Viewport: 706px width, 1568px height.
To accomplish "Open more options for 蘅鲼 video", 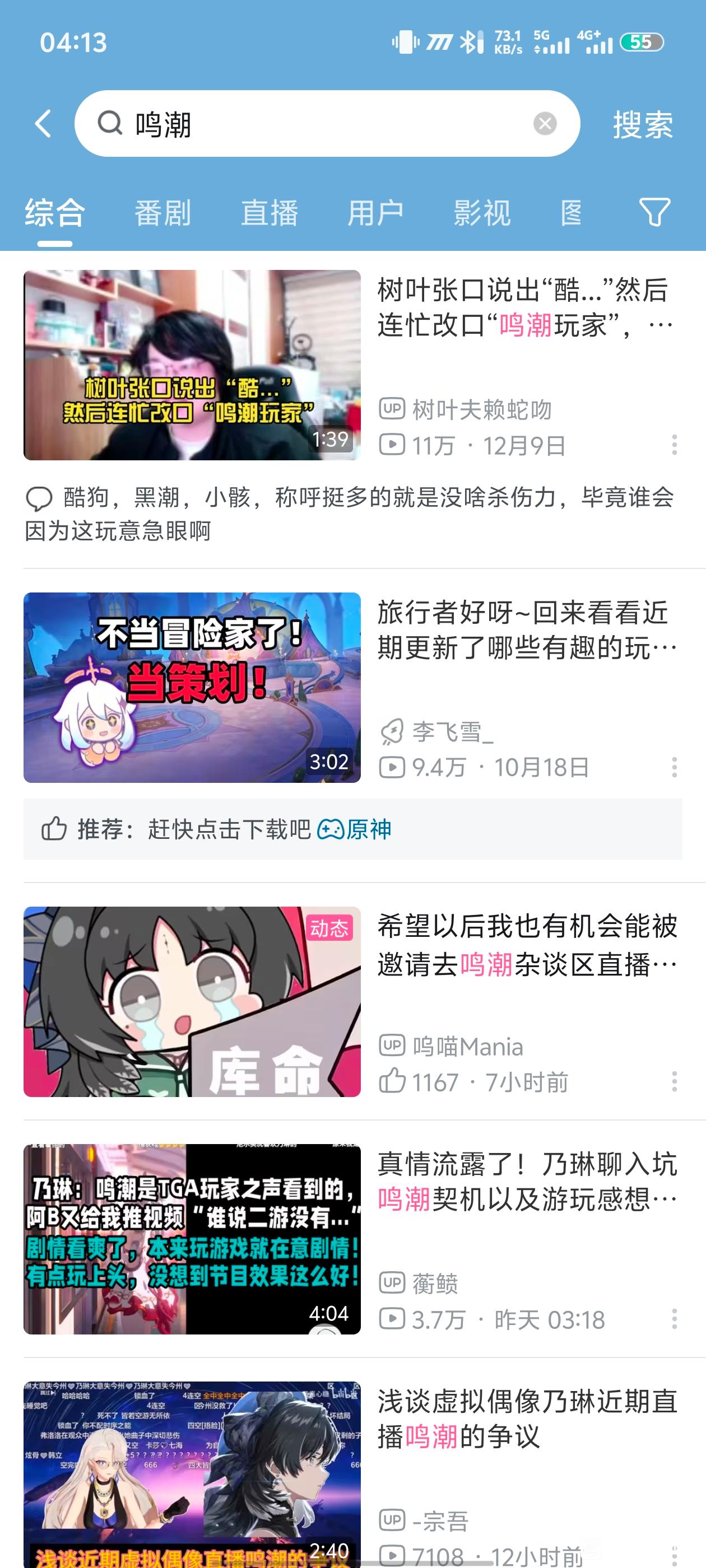I will click(x=674, y=1319).
